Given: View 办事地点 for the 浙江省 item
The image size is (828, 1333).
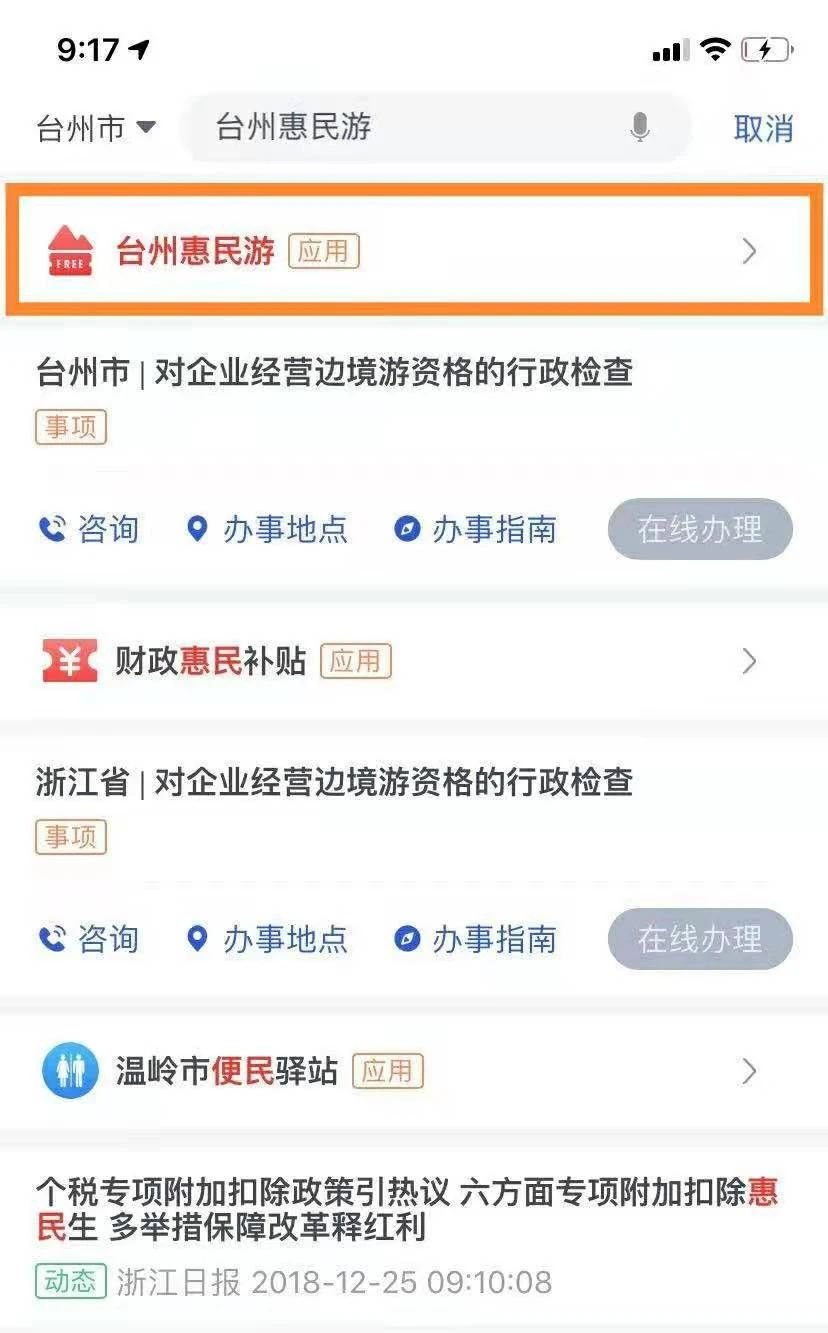Looking at the screenshot, I should pyautogui.click(x=267, y=939).
